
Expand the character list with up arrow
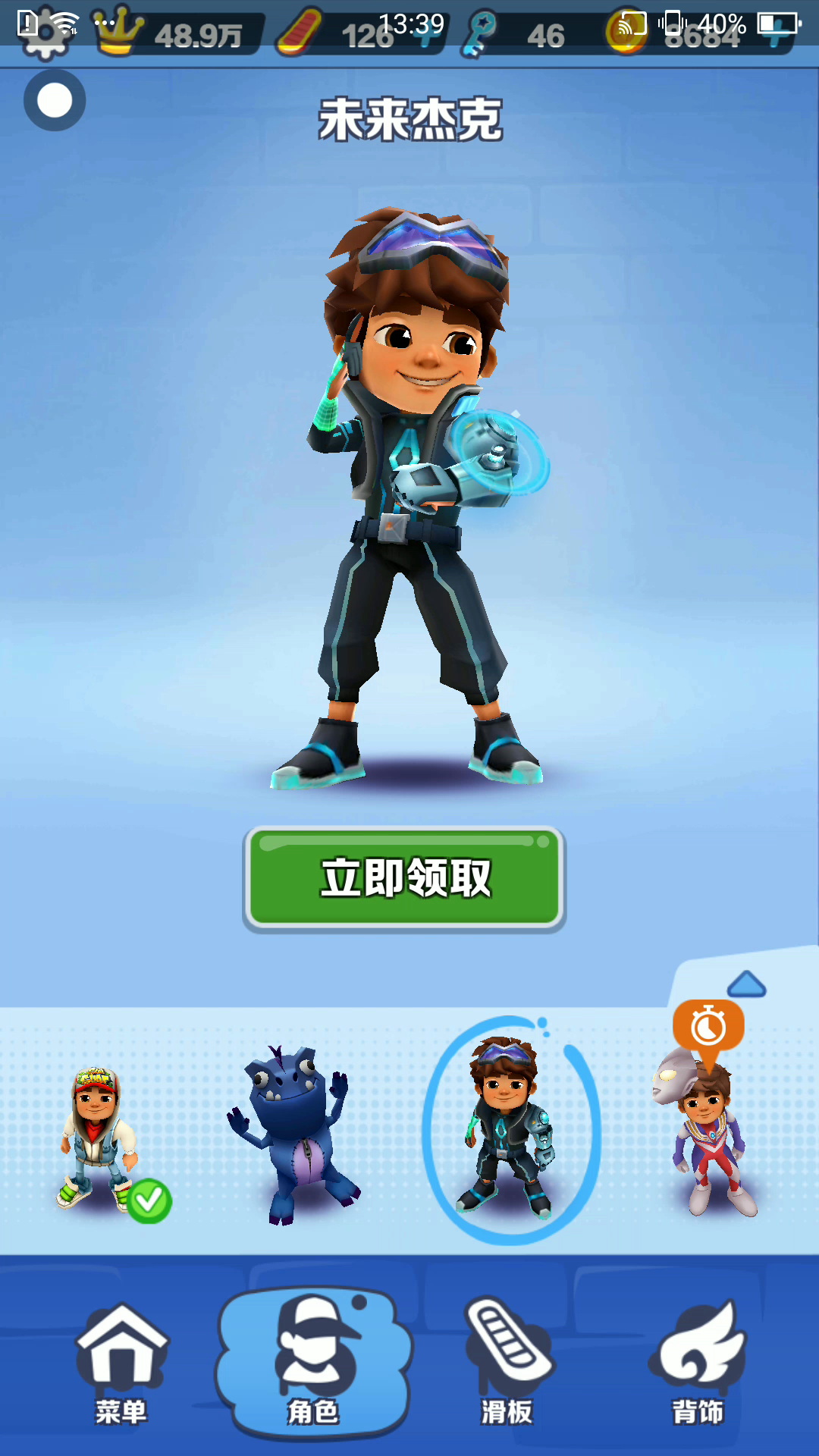747,984
